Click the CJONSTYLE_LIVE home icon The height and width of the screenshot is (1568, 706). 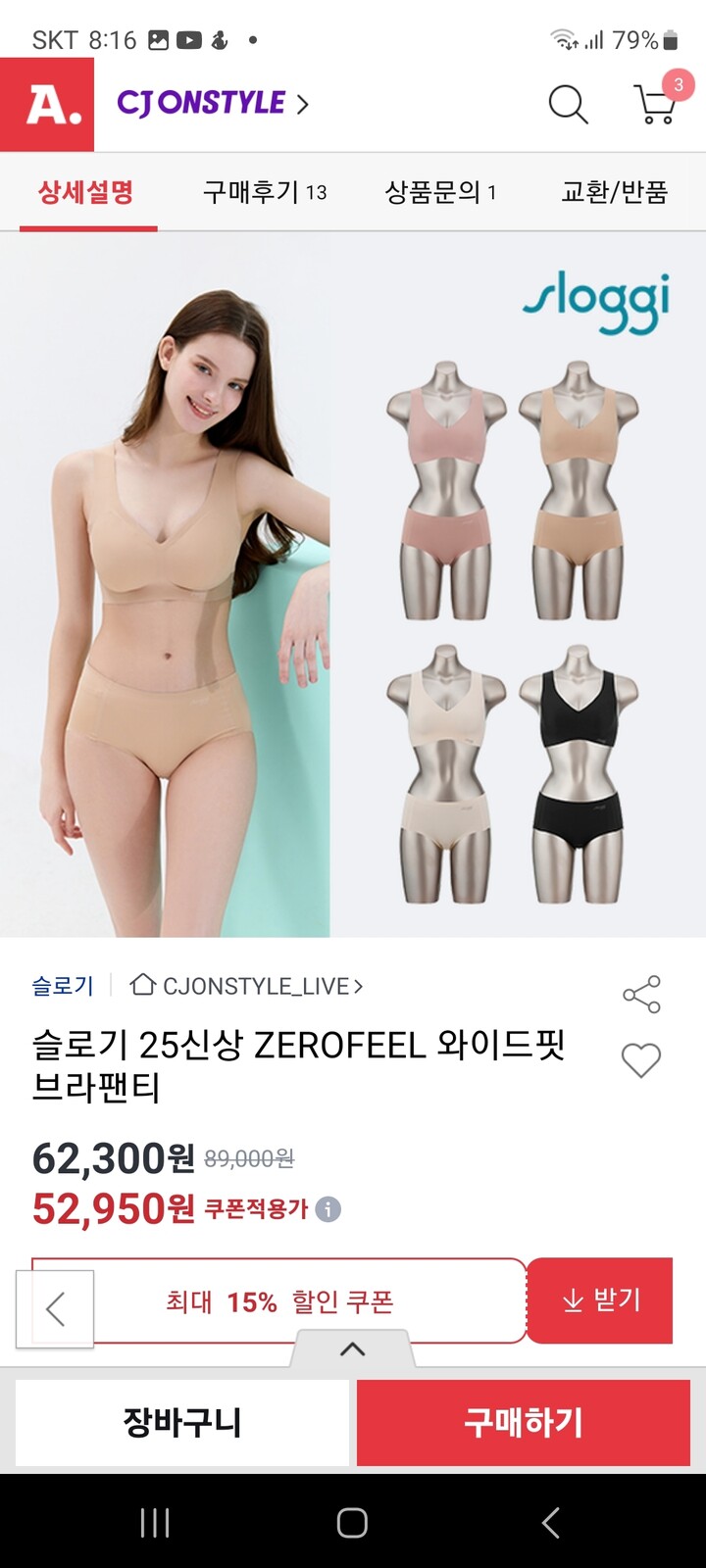[142, 987]
